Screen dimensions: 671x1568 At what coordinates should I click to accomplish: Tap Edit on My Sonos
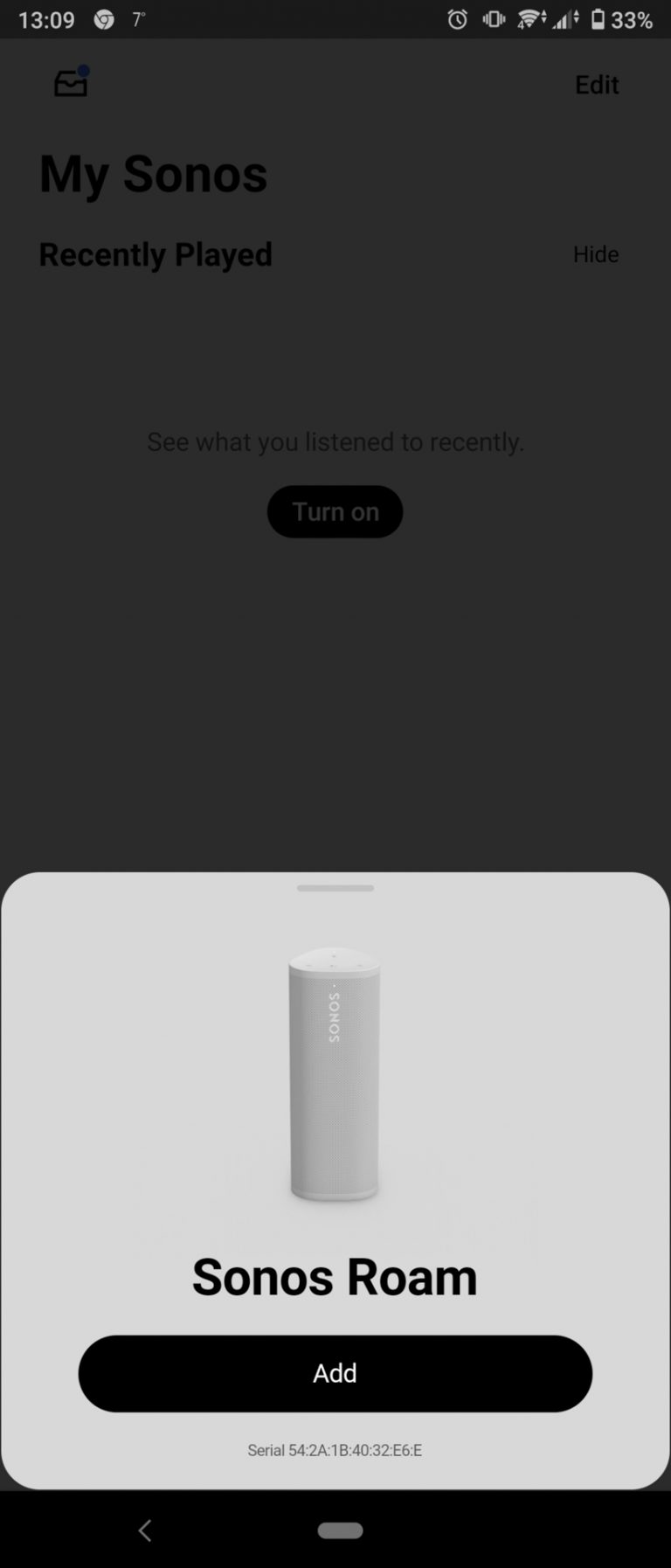pos(596,85)
